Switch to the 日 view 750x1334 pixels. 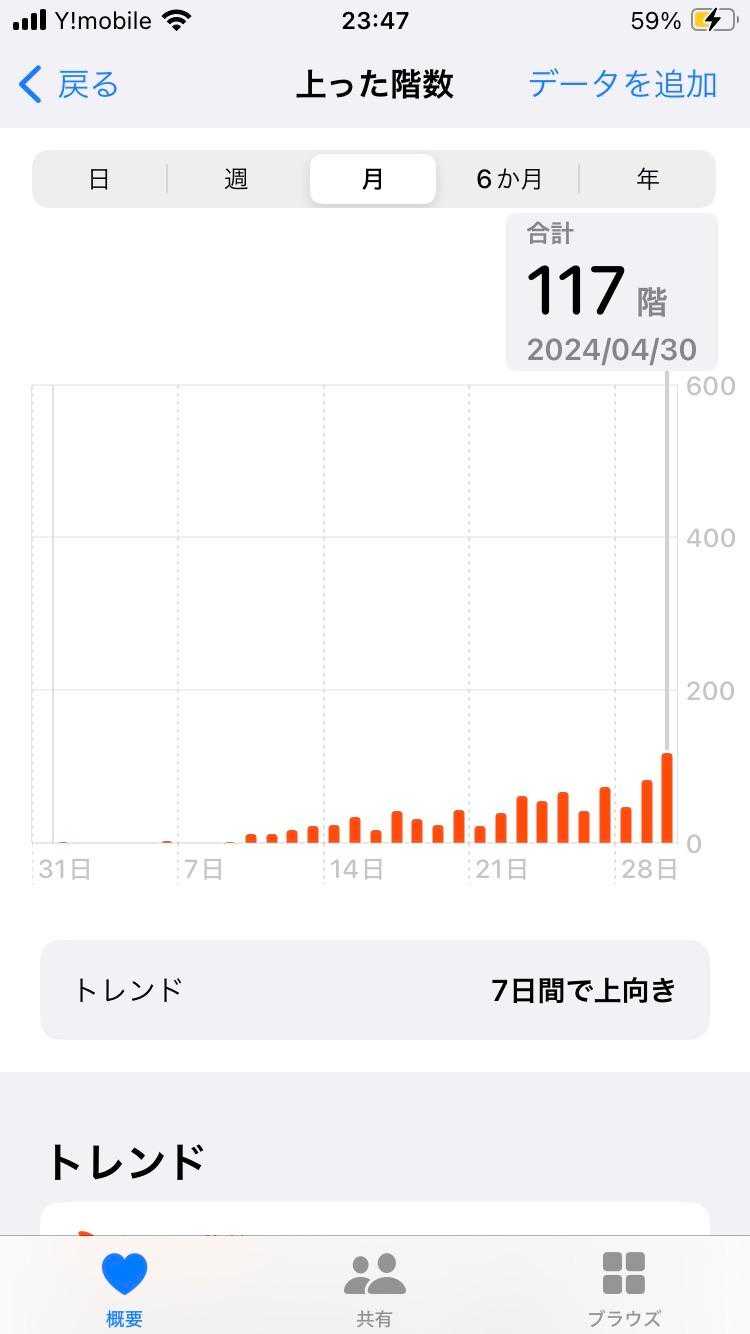click(99, 179)
